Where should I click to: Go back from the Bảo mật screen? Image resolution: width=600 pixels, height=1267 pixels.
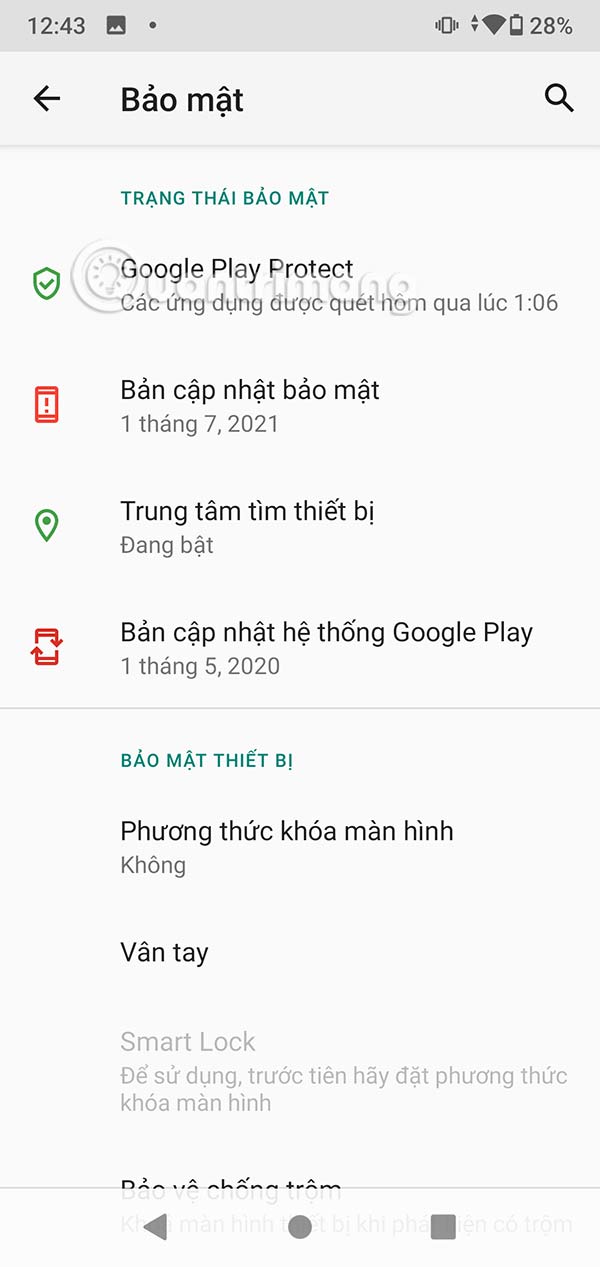[47, 98]
